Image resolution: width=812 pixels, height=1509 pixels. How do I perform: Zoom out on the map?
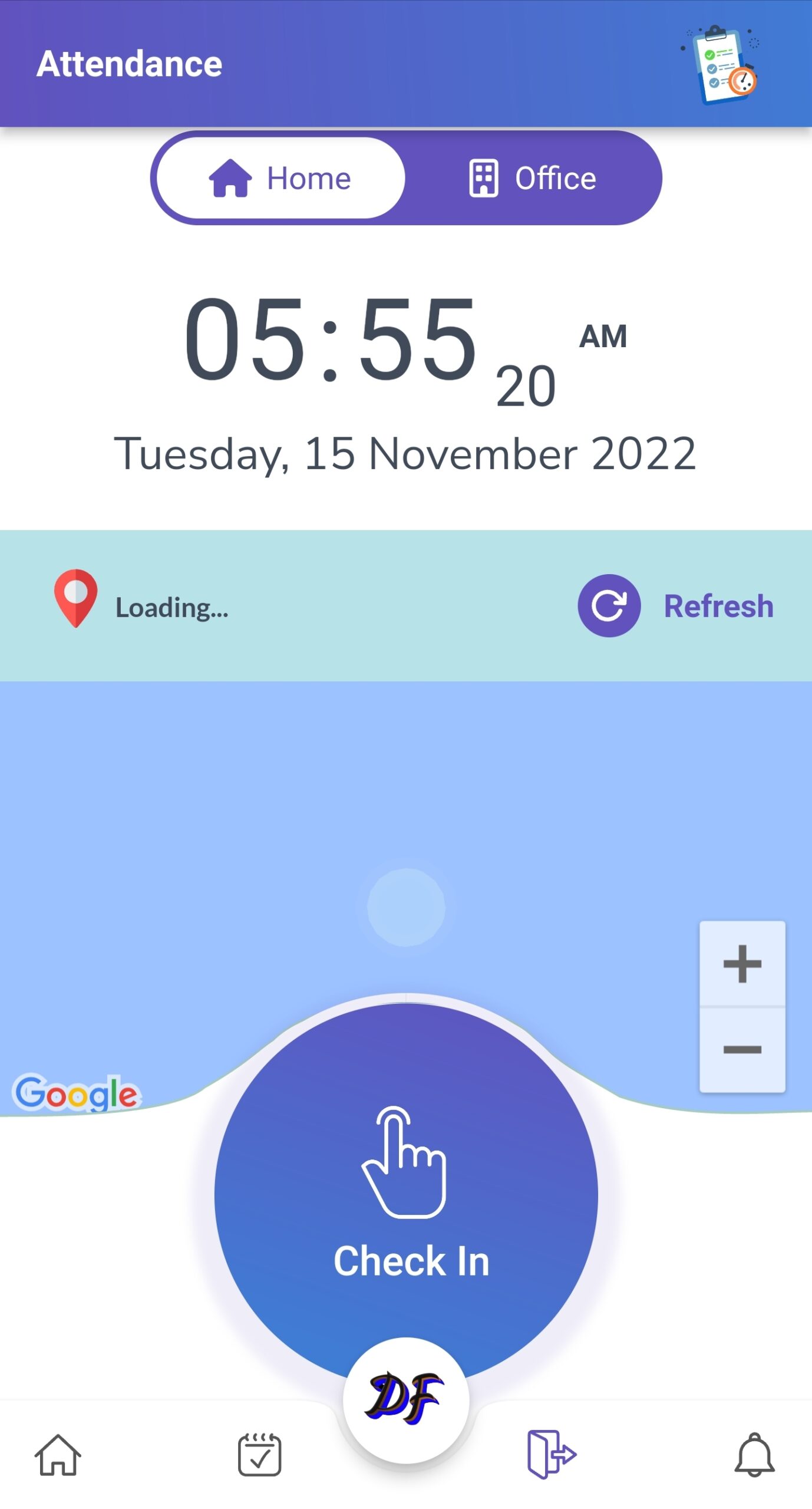pos(742,1050)
